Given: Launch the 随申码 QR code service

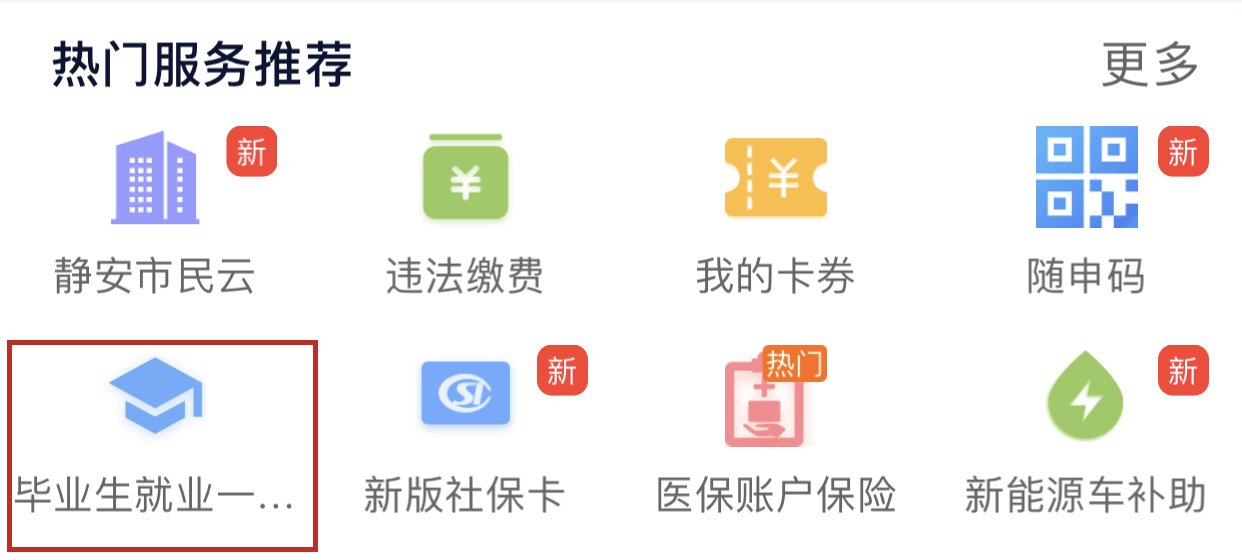Looking at the screenshot, I should pos(1086,215).
